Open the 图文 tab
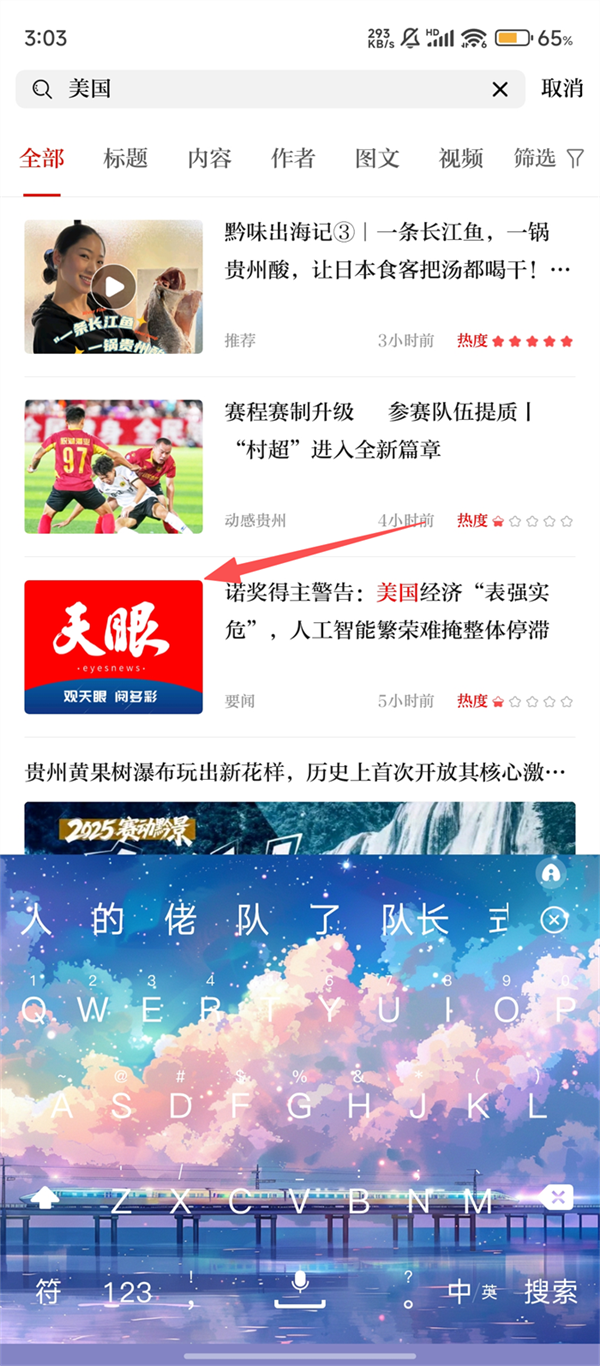This screenshot has width=600, height=1366. 377,158
